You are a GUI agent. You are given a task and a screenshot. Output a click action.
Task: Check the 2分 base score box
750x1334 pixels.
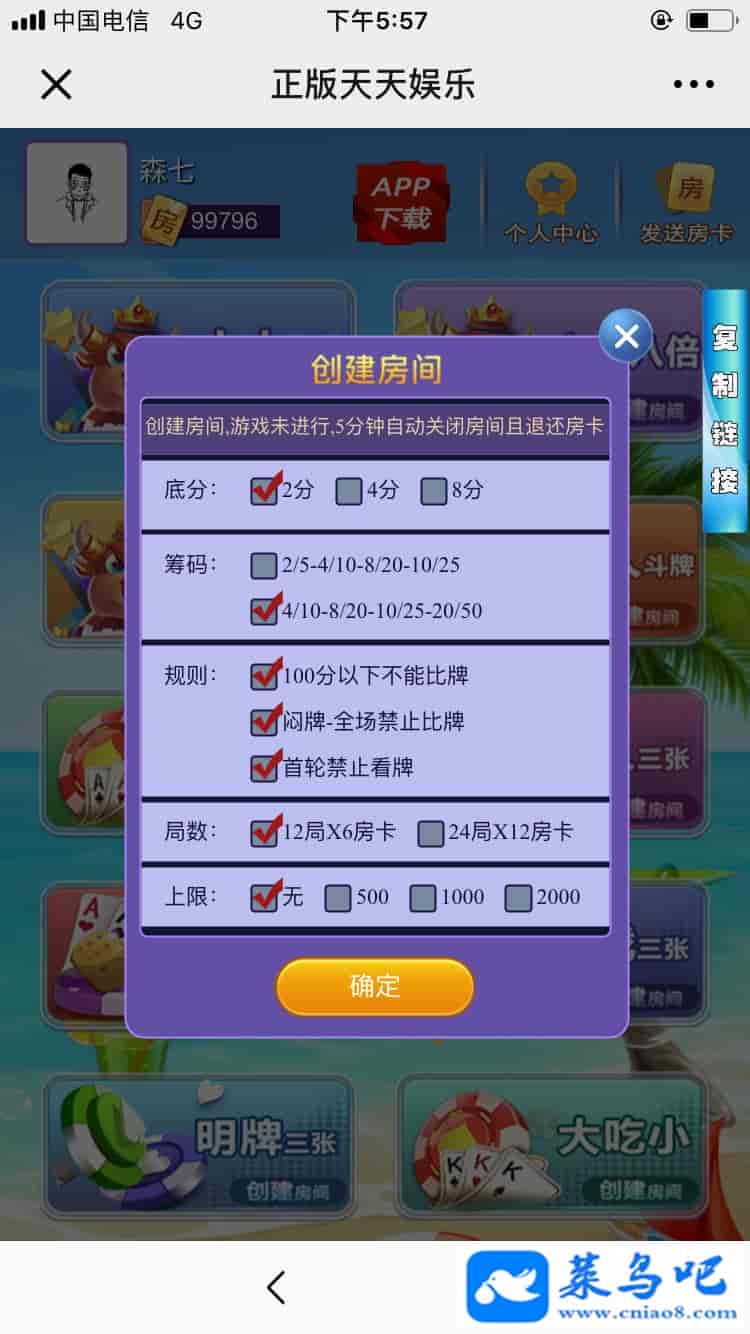[264, 491]
